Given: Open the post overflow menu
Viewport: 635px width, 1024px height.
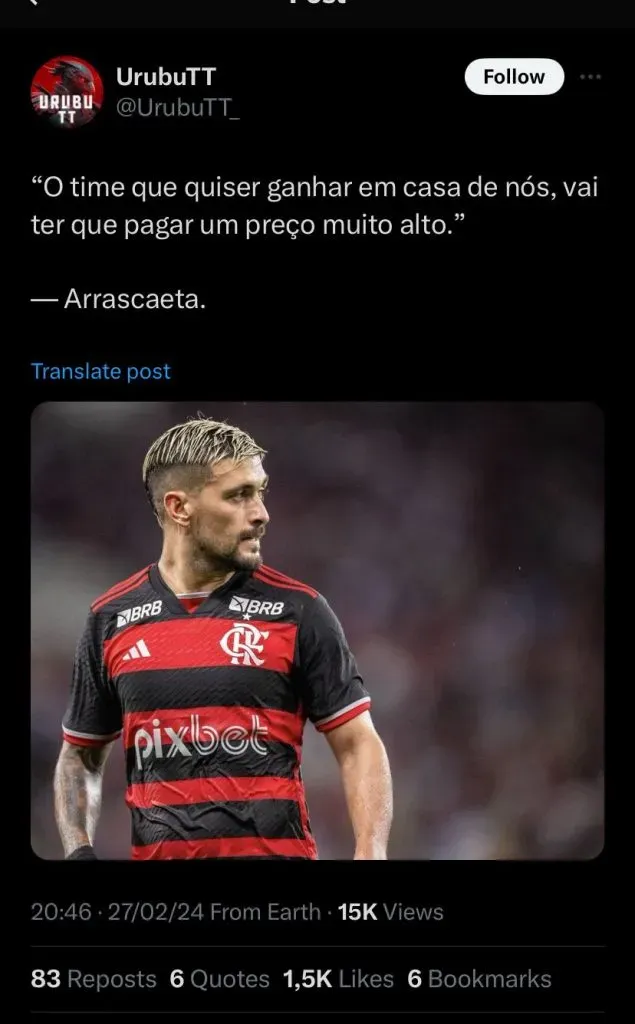Looking at the screenshot, I should click(591, 76).
